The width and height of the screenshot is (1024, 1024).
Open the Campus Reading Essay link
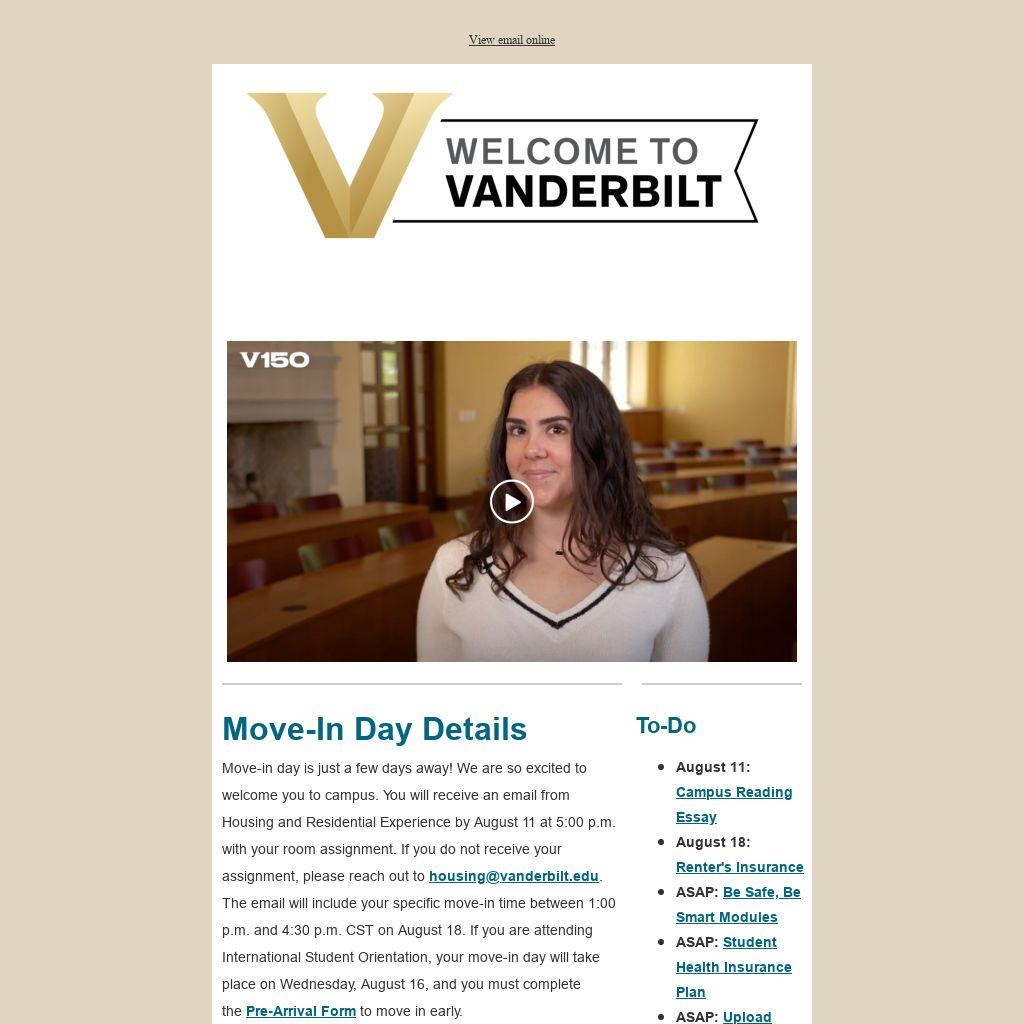[x=733, y=792]
